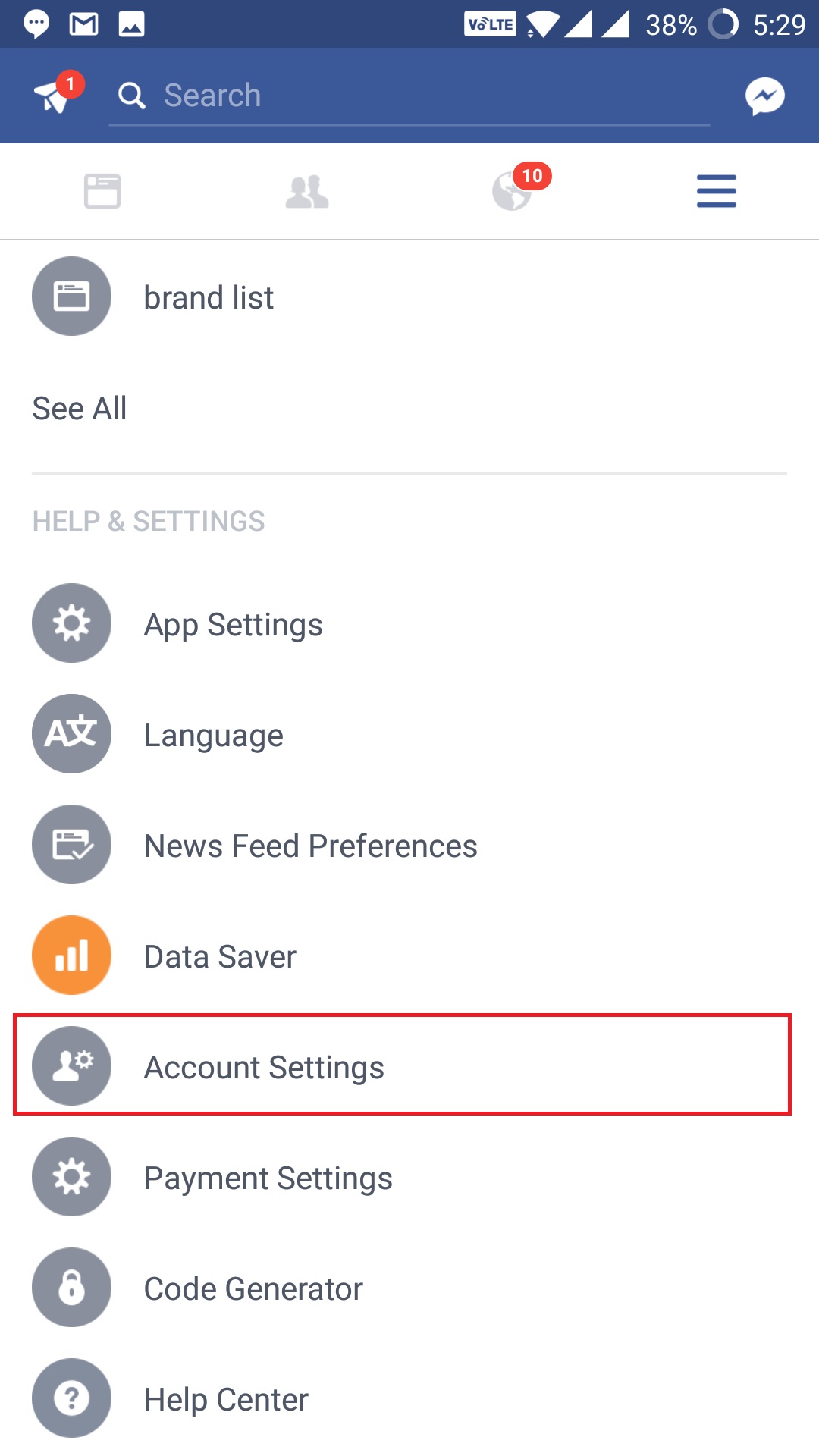Open the megaphone icon with badge
The height and width of the screenshot is (1456, 819).
[x=57, y=94]
